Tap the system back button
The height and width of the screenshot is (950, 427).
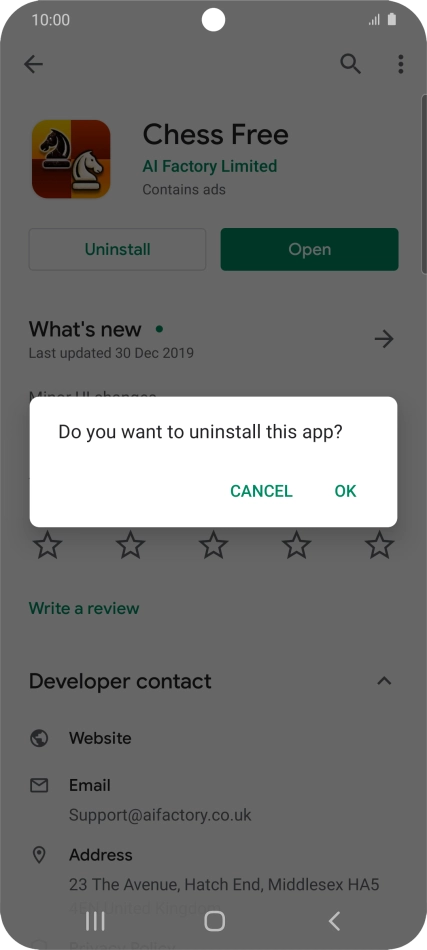334,921
